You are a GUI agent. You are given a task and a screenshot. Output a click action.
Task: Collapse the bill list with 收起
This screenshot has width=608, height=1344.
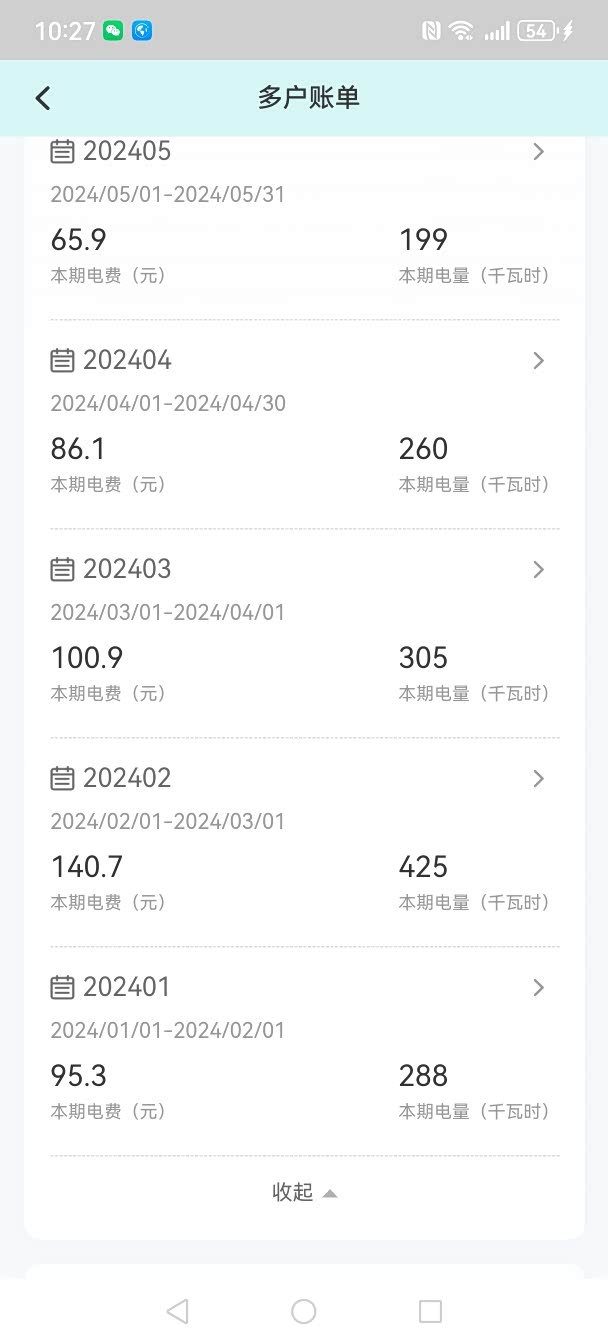click(x=304, y=1192)
